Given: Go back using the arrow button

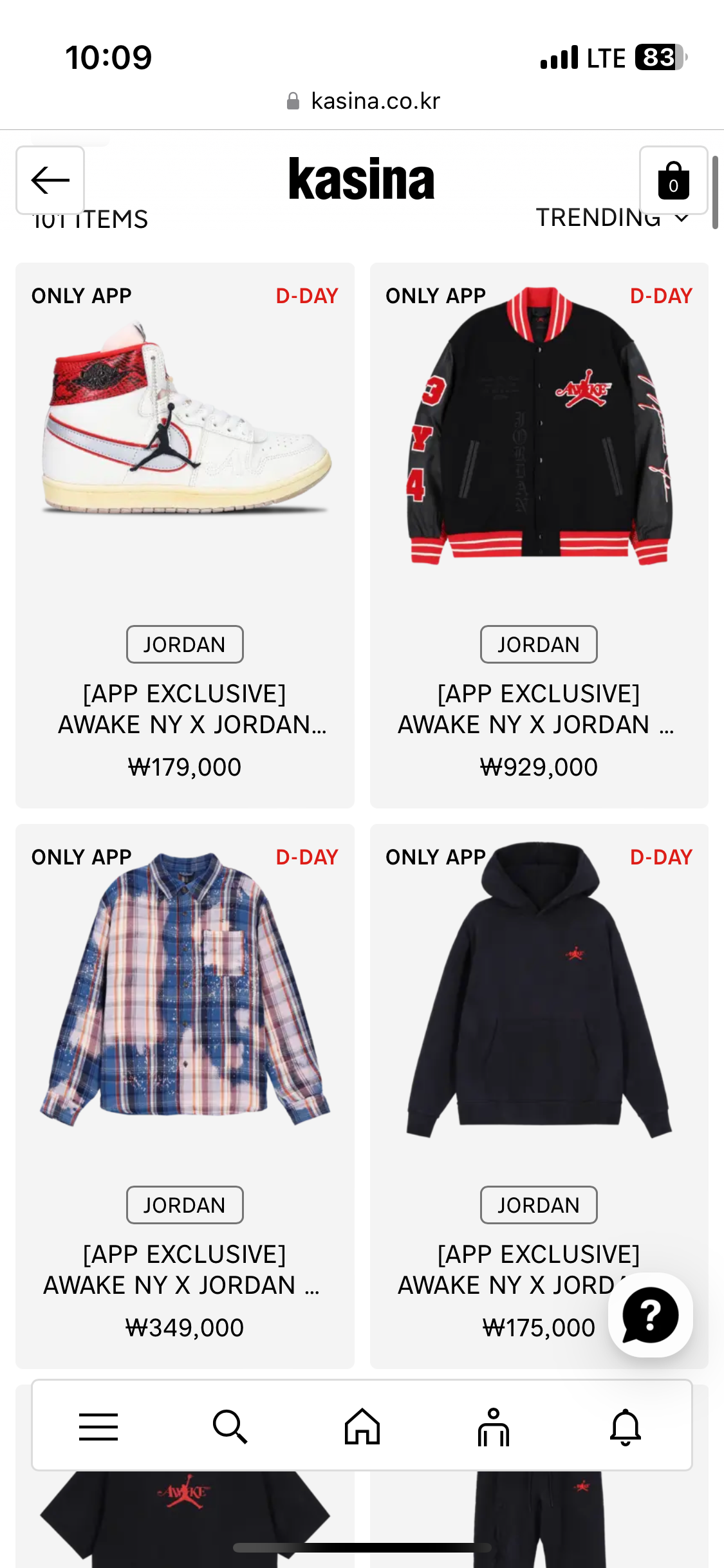Looking at the screenshot, I should (50, 180).
